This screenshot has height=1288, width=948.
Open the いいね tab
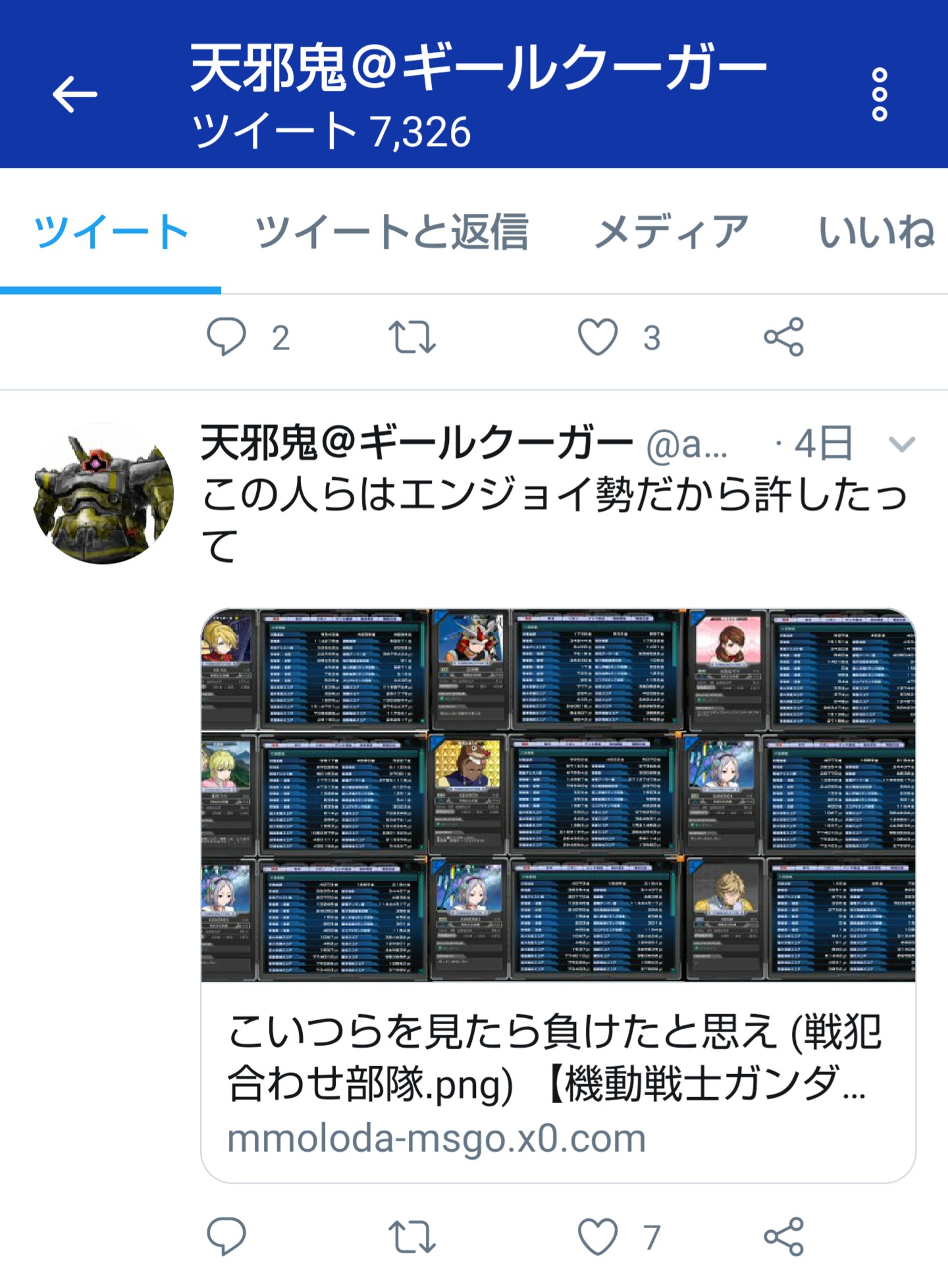click(876, 232)
